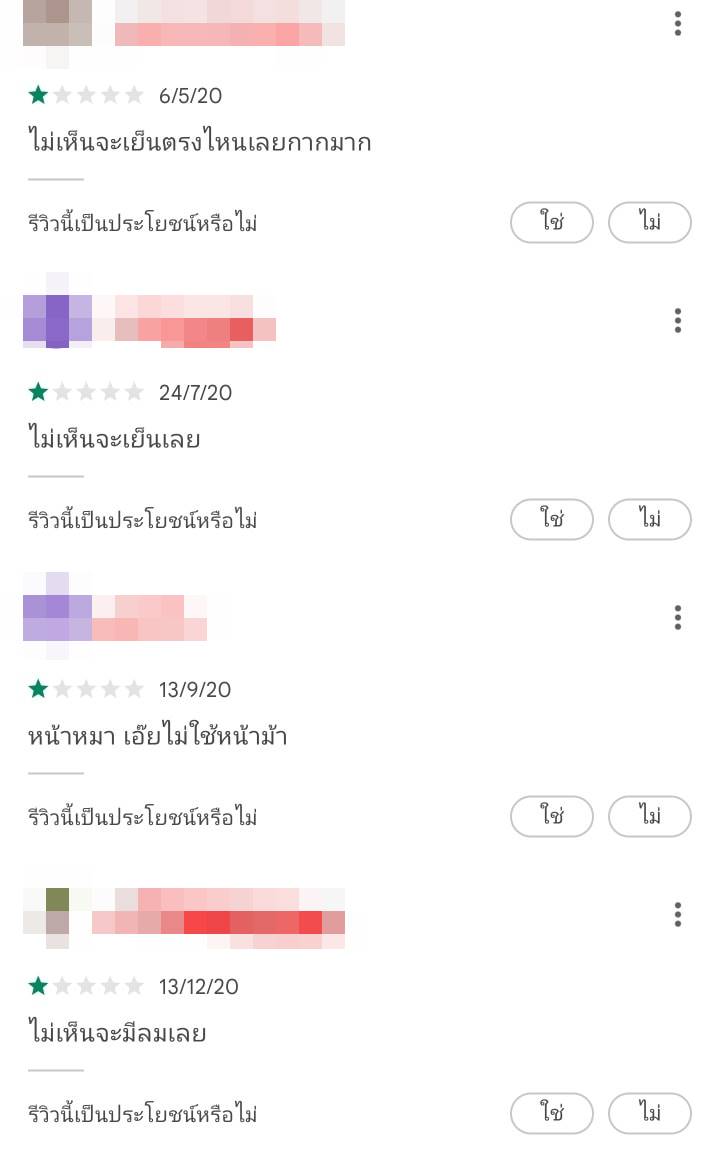Click the star rating on the 13/9/20 review
This screenshot has height=1168, width=720.
point(87,689)
